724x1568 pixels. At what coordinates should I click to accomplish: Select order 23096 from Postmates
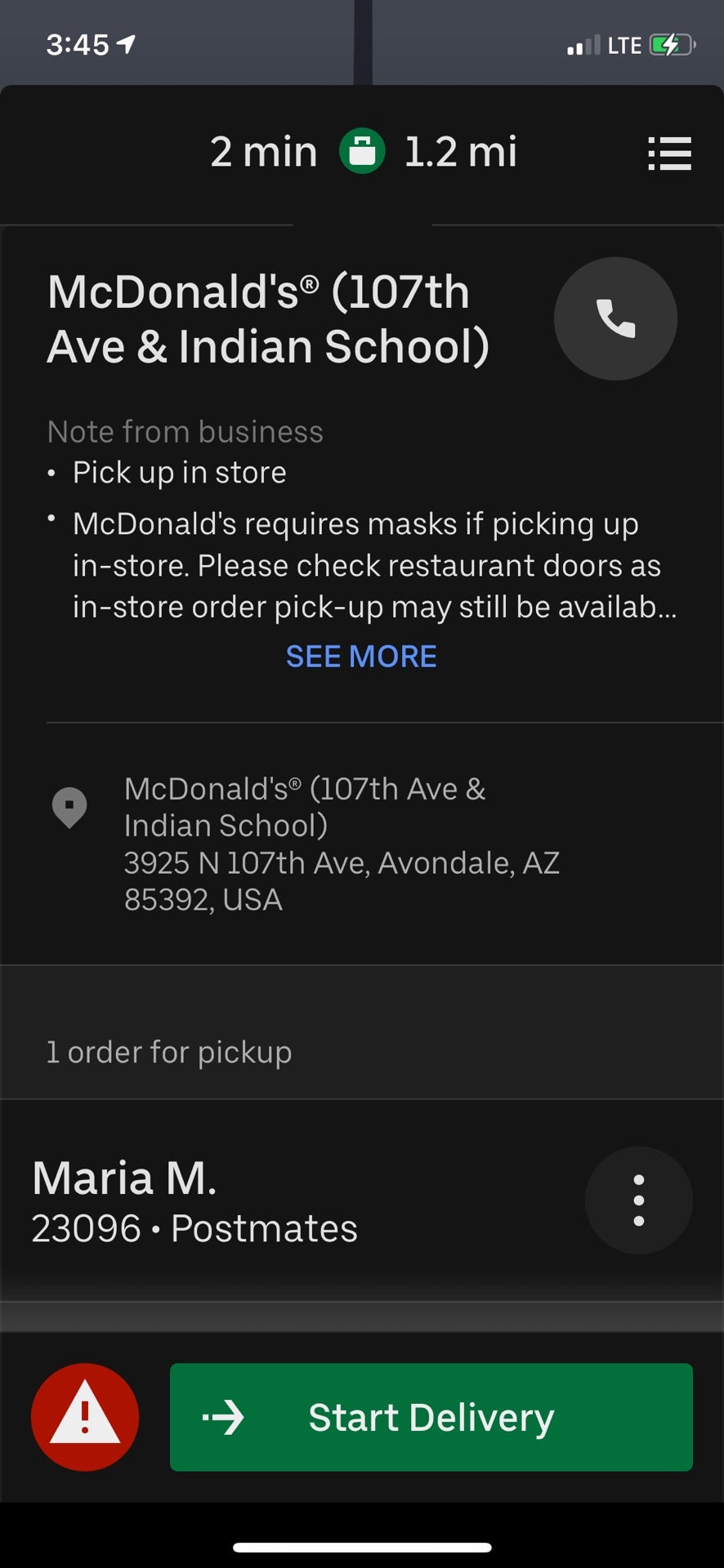(194, 1227)
